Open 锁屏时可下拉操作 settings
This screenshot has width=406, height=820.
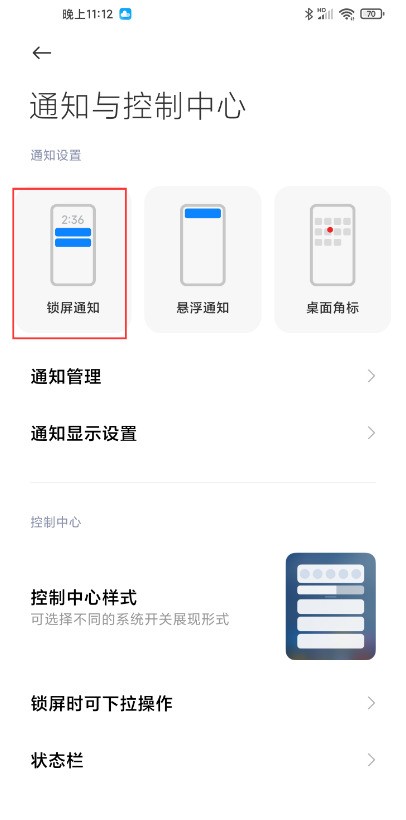click(x=203, y=703)
